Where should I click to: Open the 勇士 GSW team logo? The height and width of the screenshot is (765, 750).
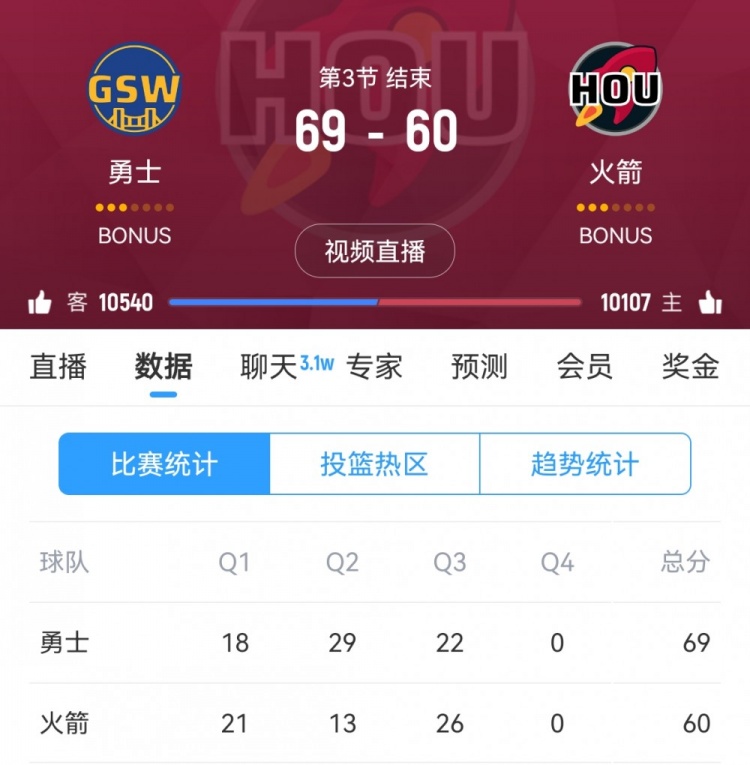134,89
